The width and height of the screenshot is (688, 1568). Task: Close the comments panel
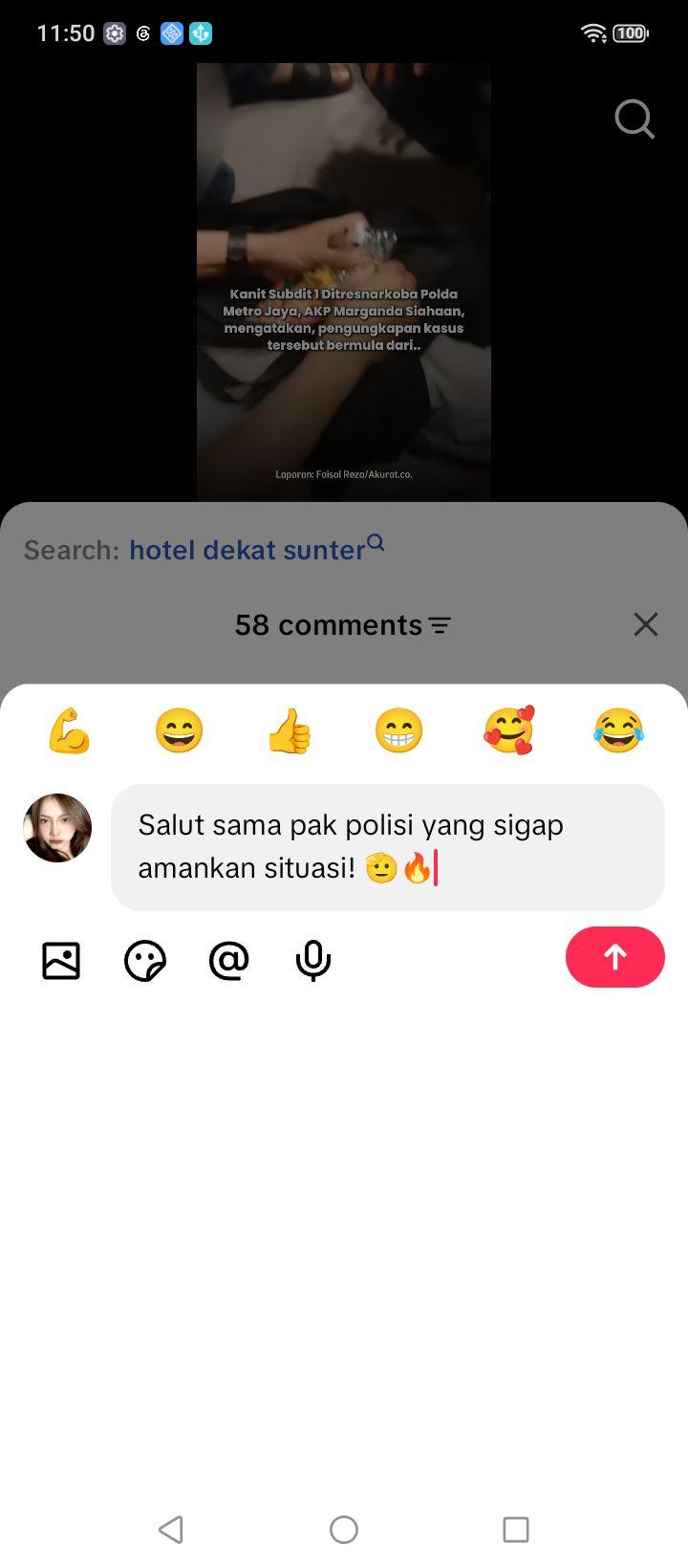(646, 624)
